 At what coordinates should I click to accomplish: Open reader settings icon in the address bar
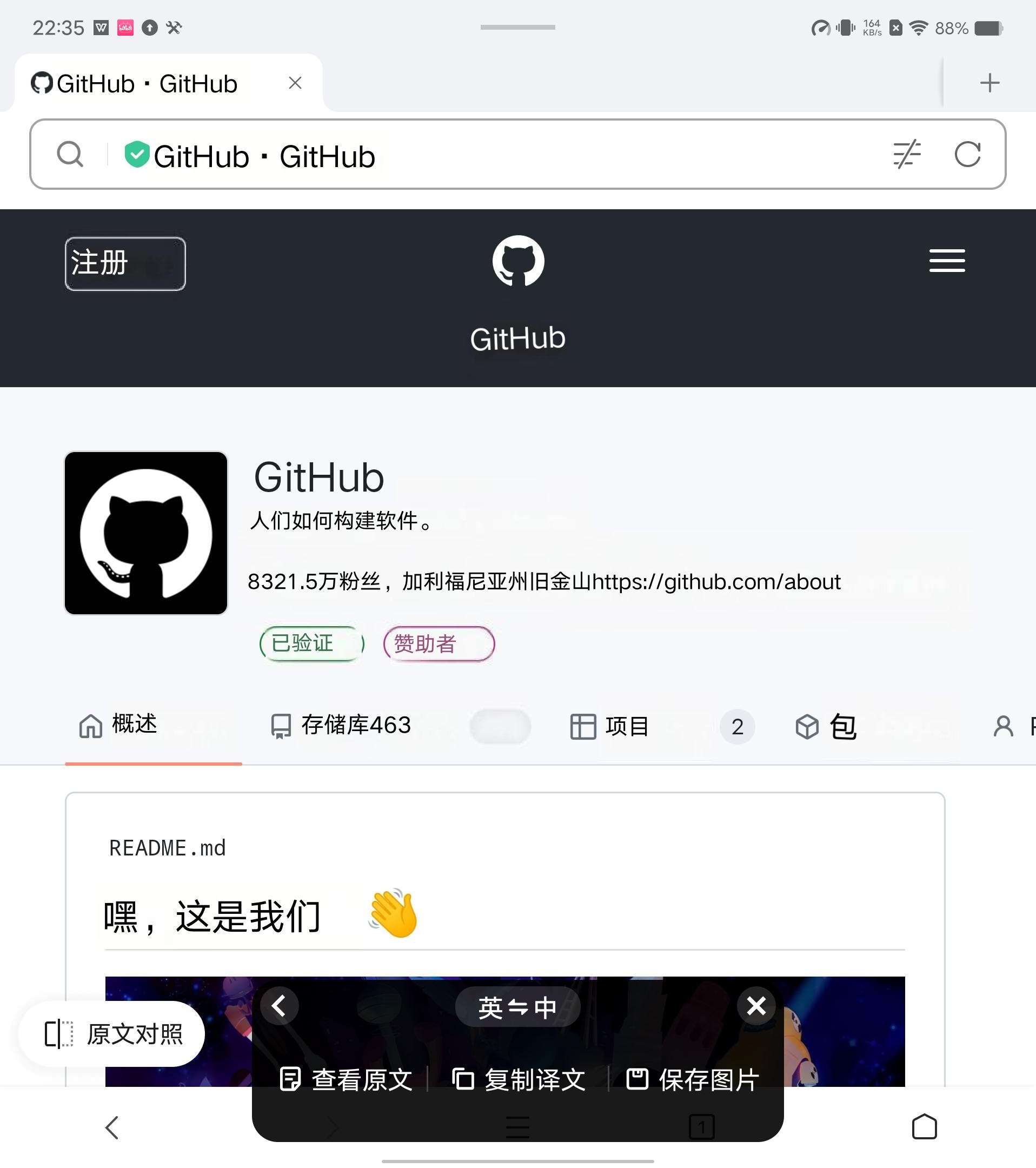point(906,154)
